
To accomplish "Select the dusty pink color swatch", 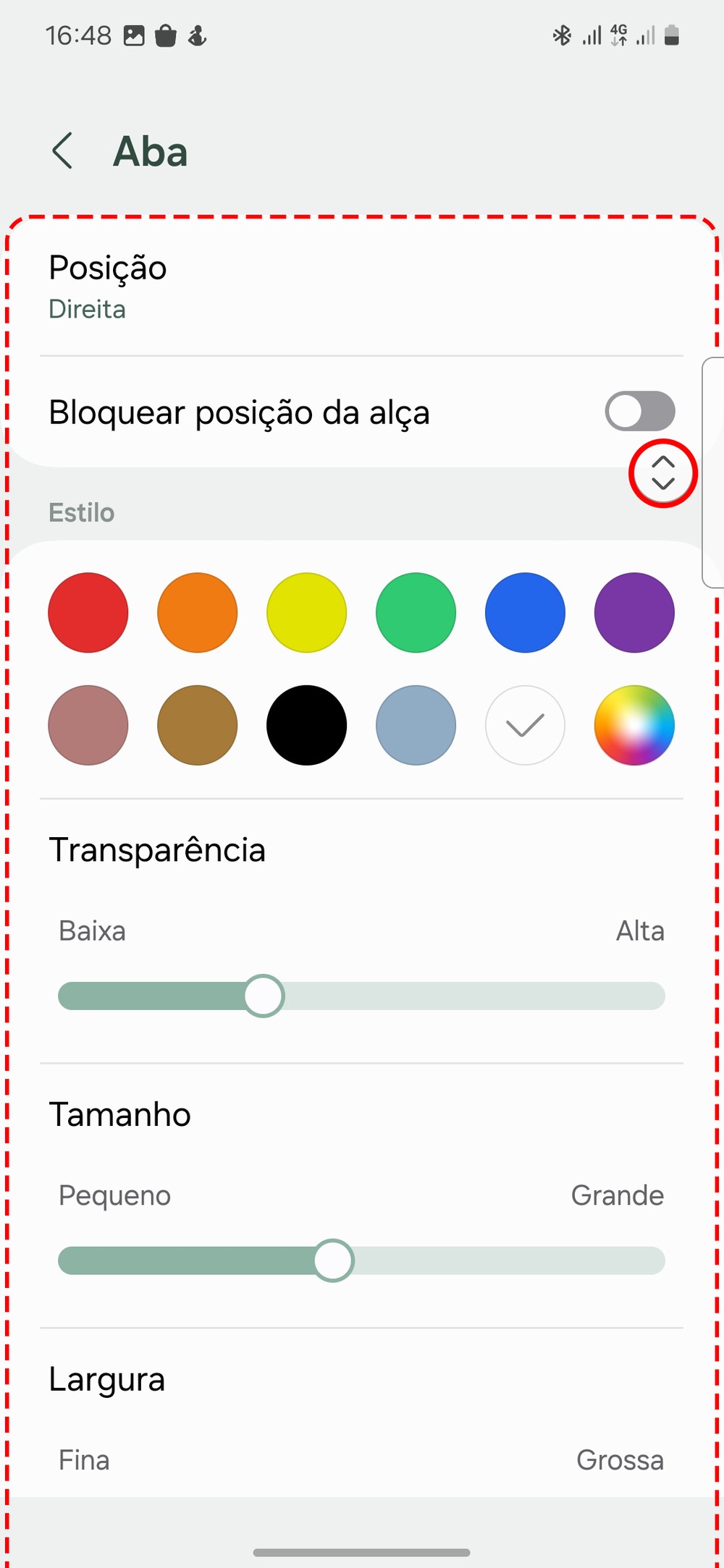I will tap(88, 725).
